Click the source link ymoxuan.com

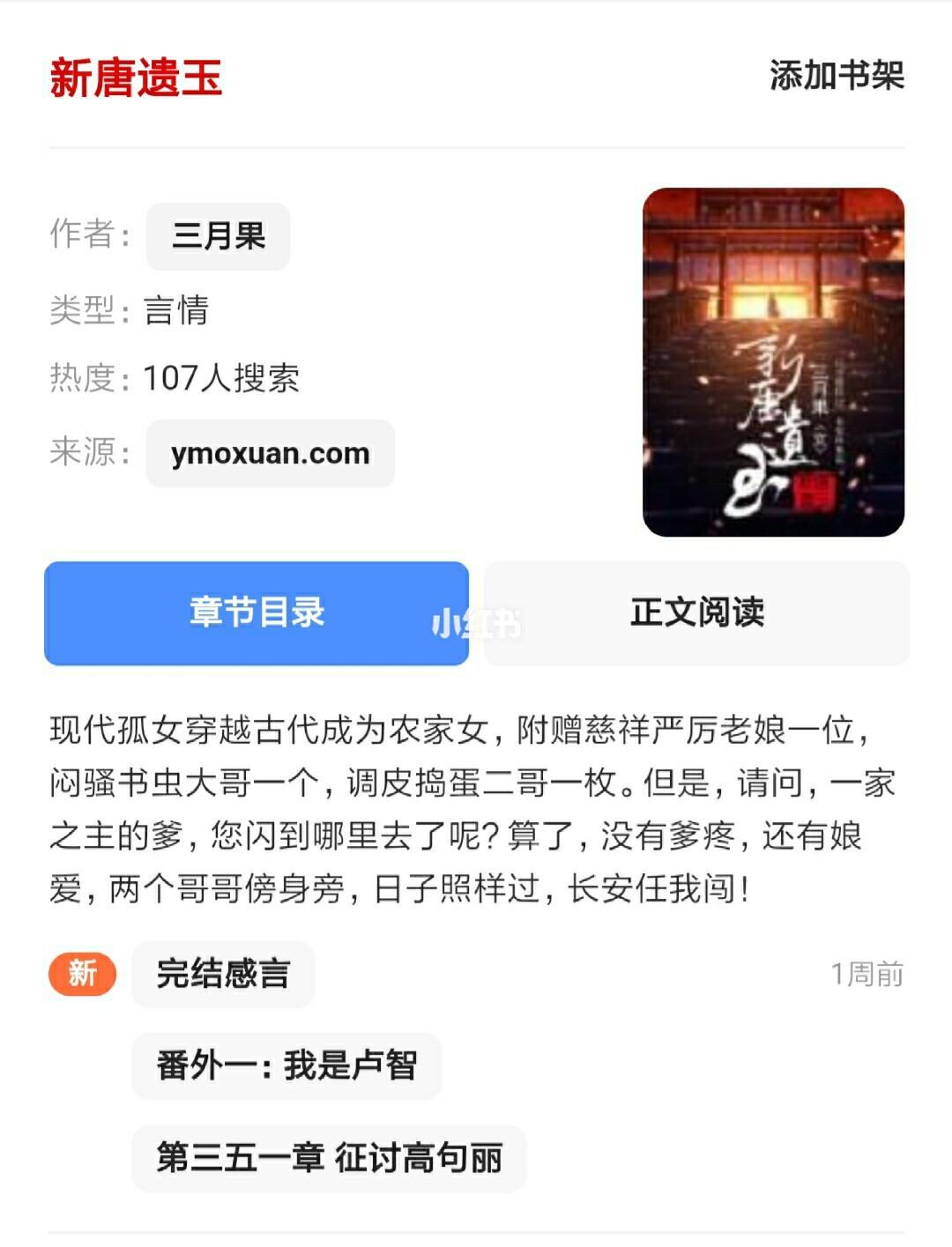pos(269,454)
